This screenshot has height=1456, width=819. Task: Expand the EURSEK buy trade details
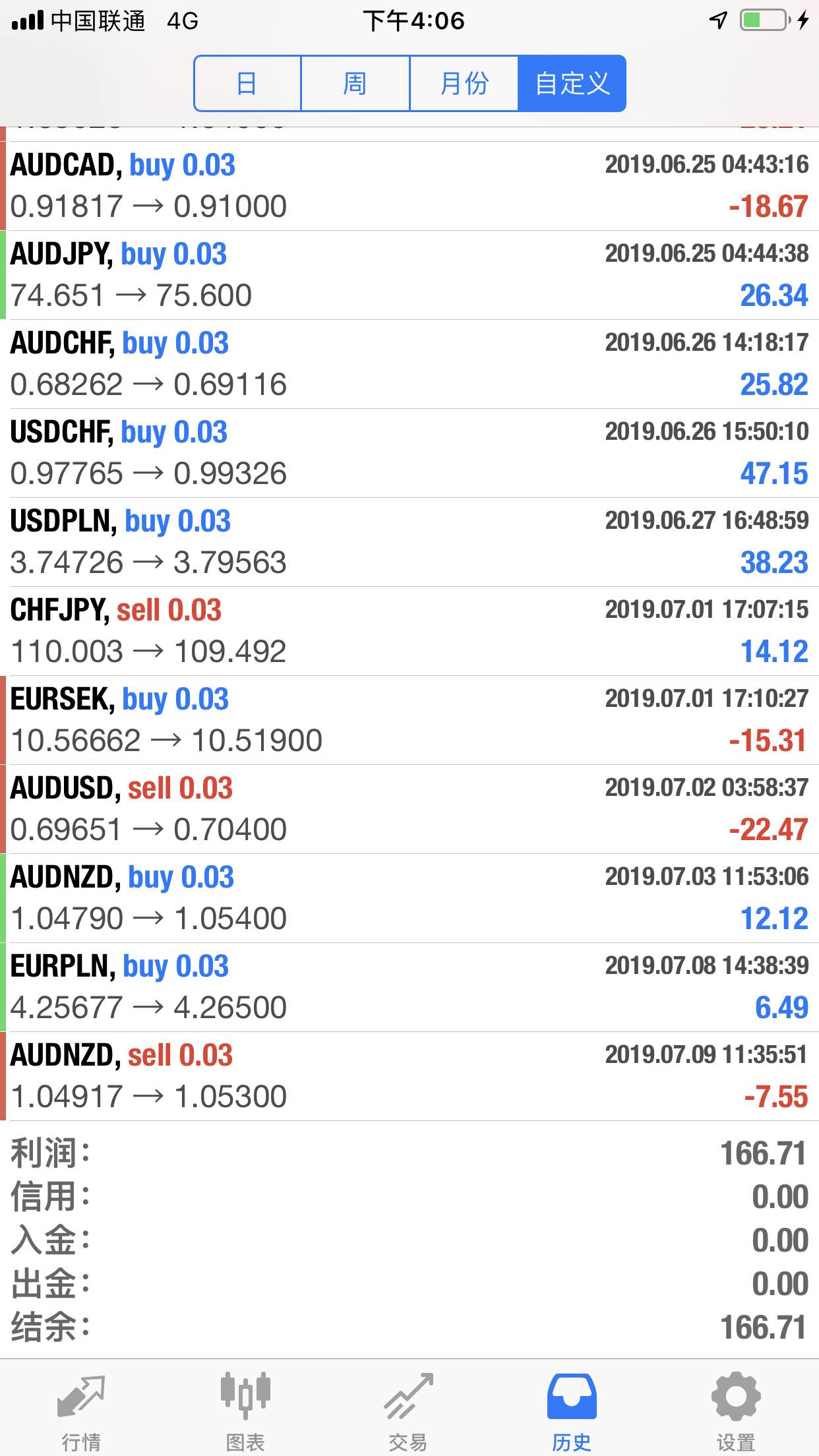coord(409,720)
